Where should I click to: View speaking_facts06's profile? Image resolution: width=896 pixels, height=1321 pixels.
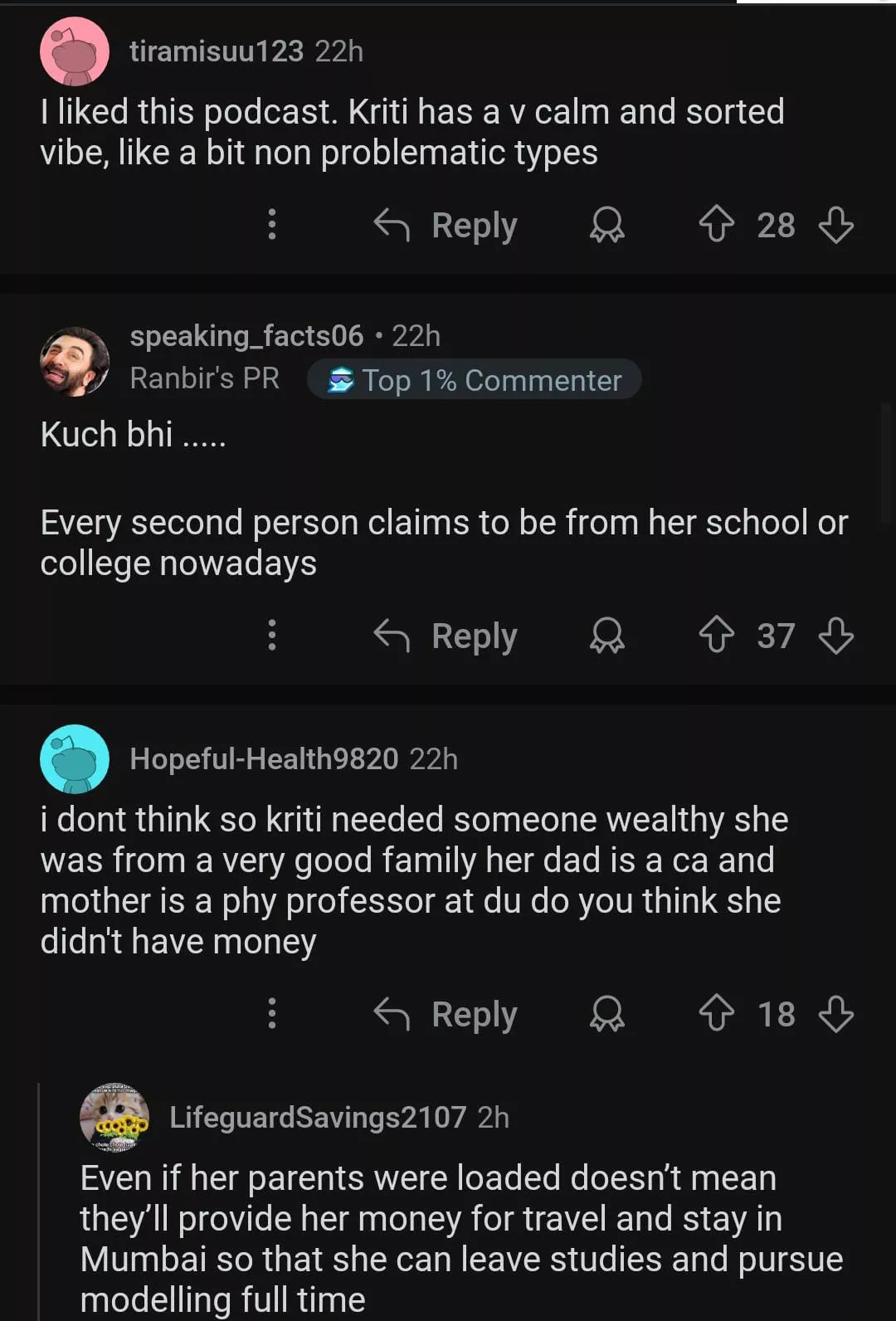click(246, 336)
